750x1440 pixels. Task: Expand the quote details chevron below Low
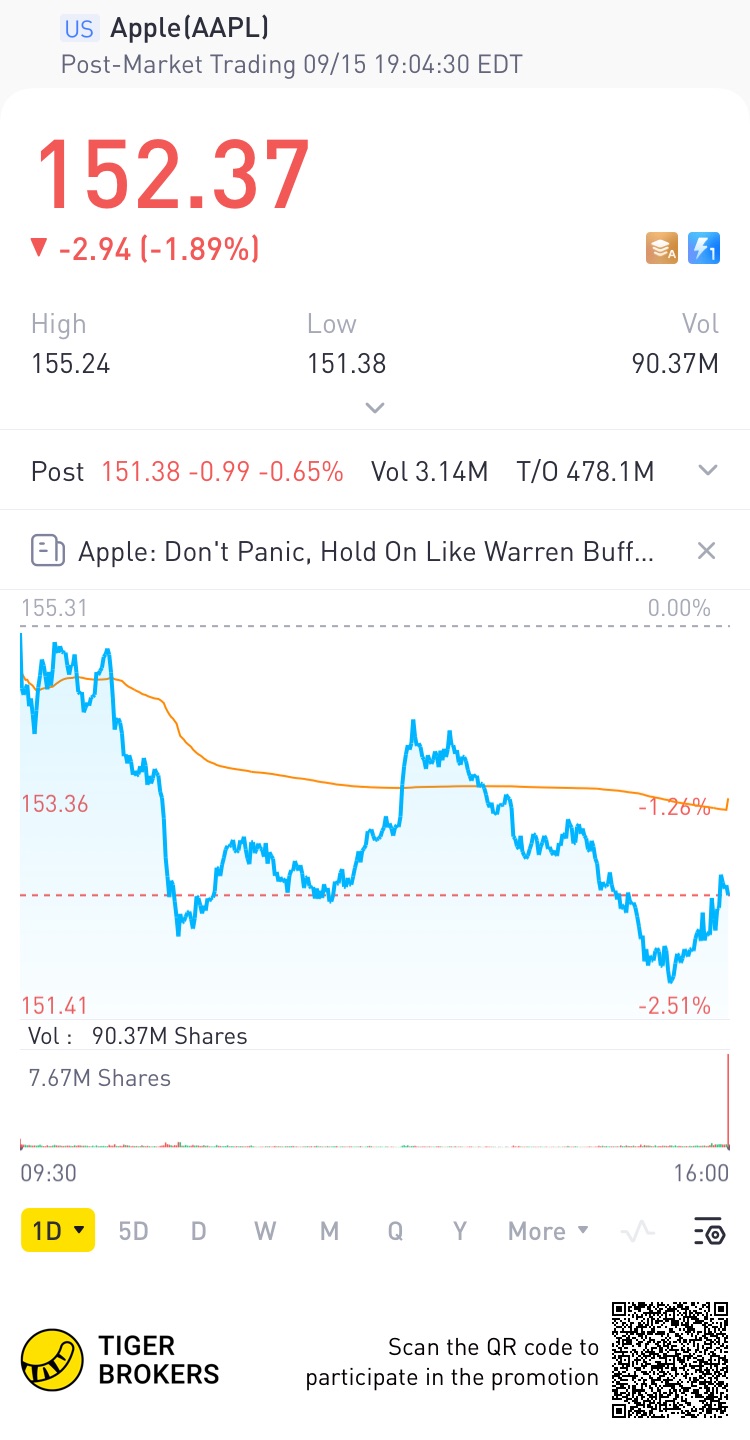point(375,408)
